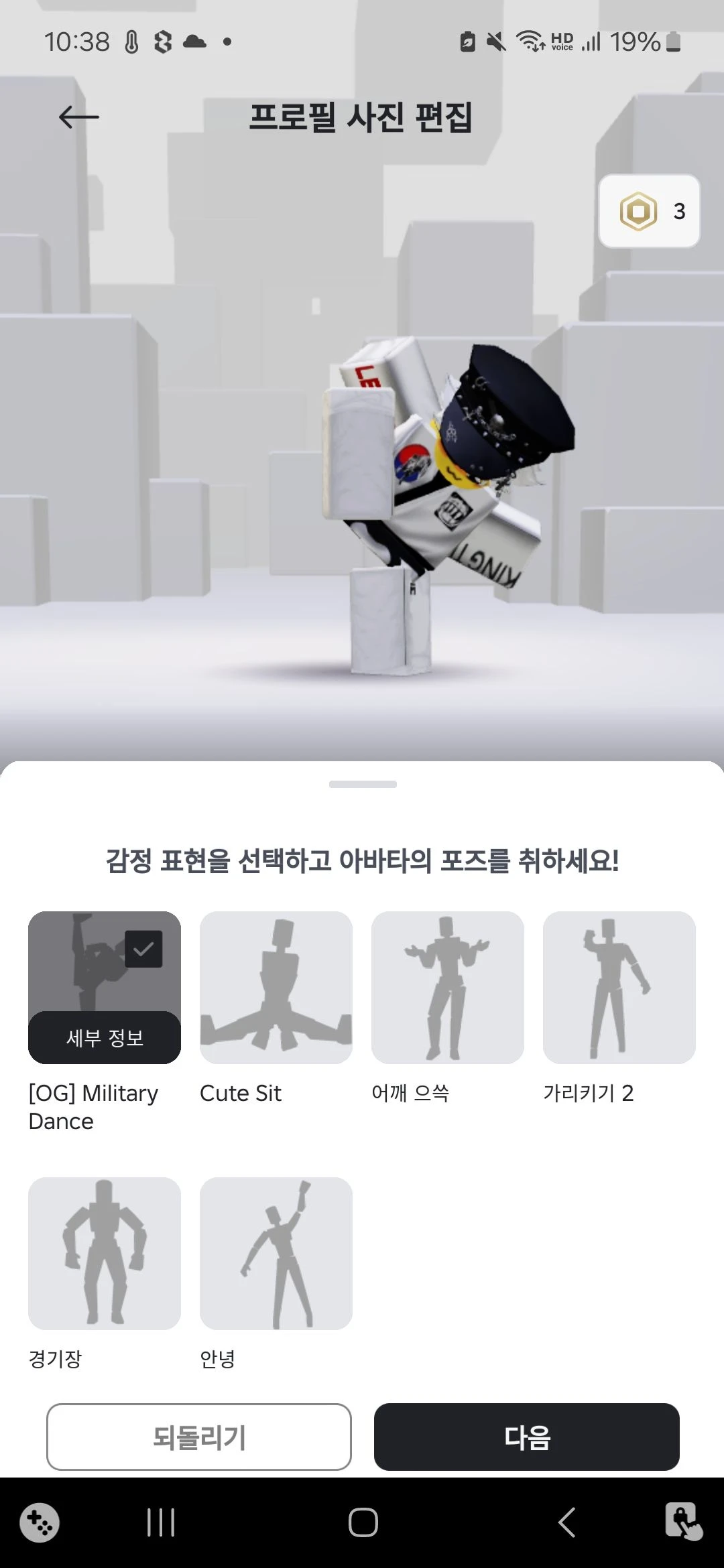Open recent apps from navigation bar
The height and width of the screenshot is (1568, 724).
click(x=161, y=1522)
